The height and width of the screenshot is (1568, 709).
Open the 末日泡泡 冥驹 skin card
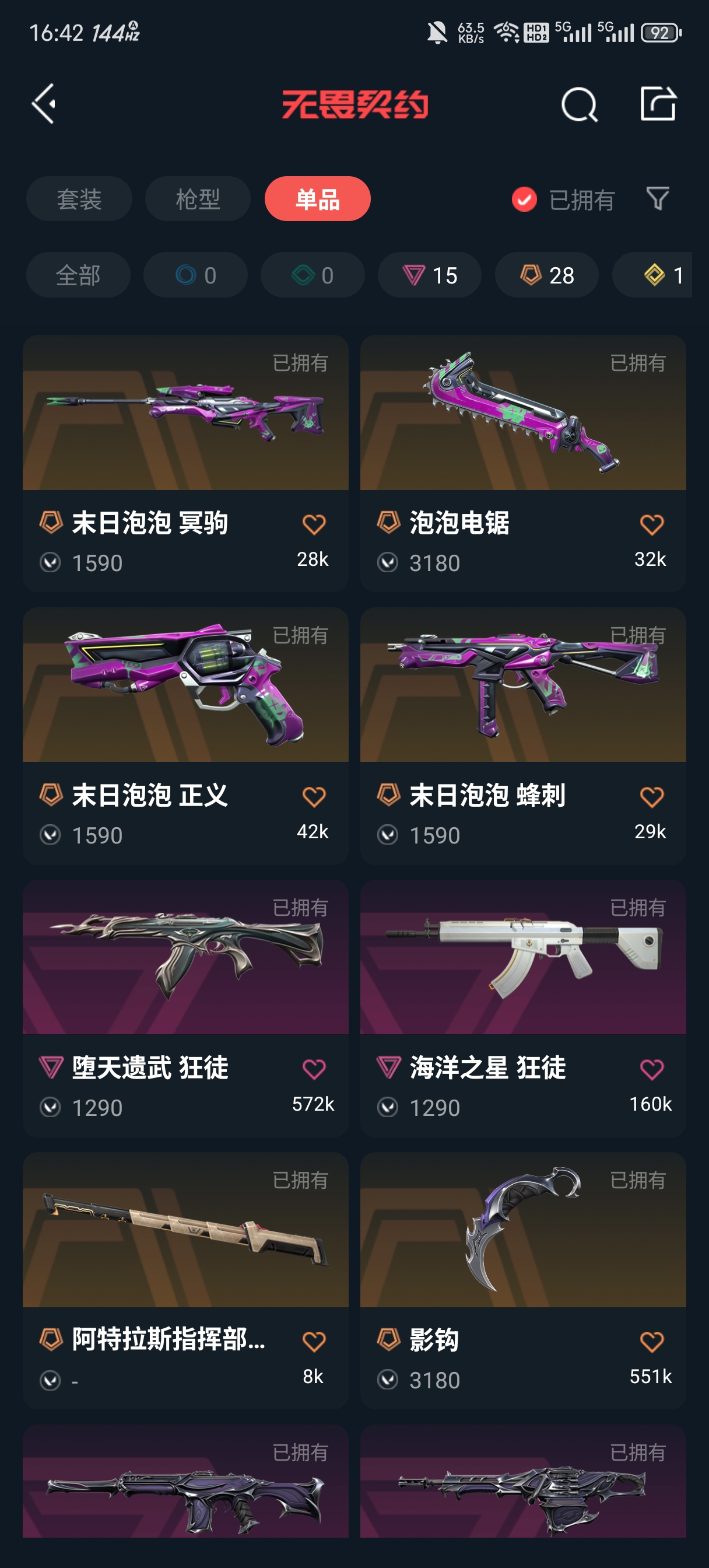[185, 463]
